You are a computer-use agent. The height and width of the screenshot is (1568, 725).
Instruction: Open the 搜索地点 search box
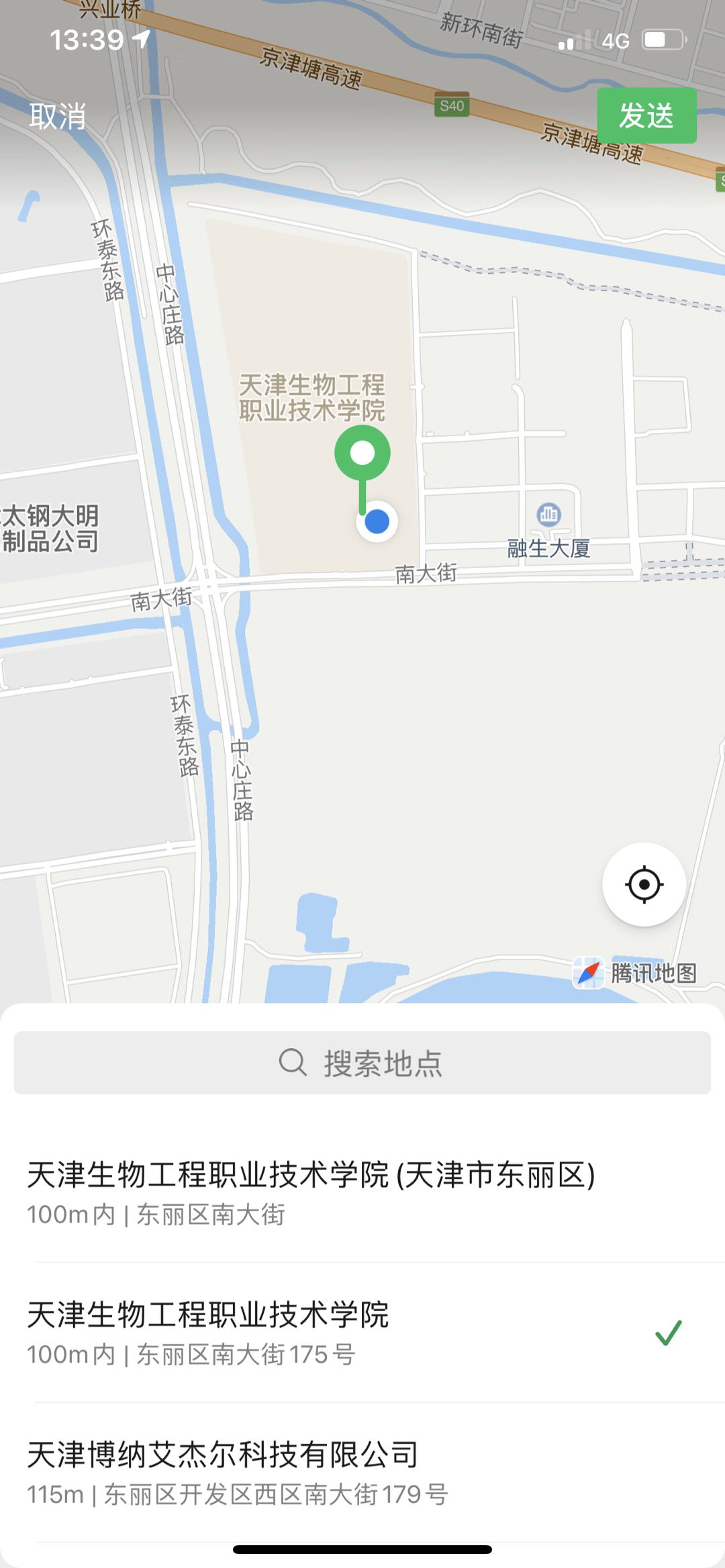362,1063
